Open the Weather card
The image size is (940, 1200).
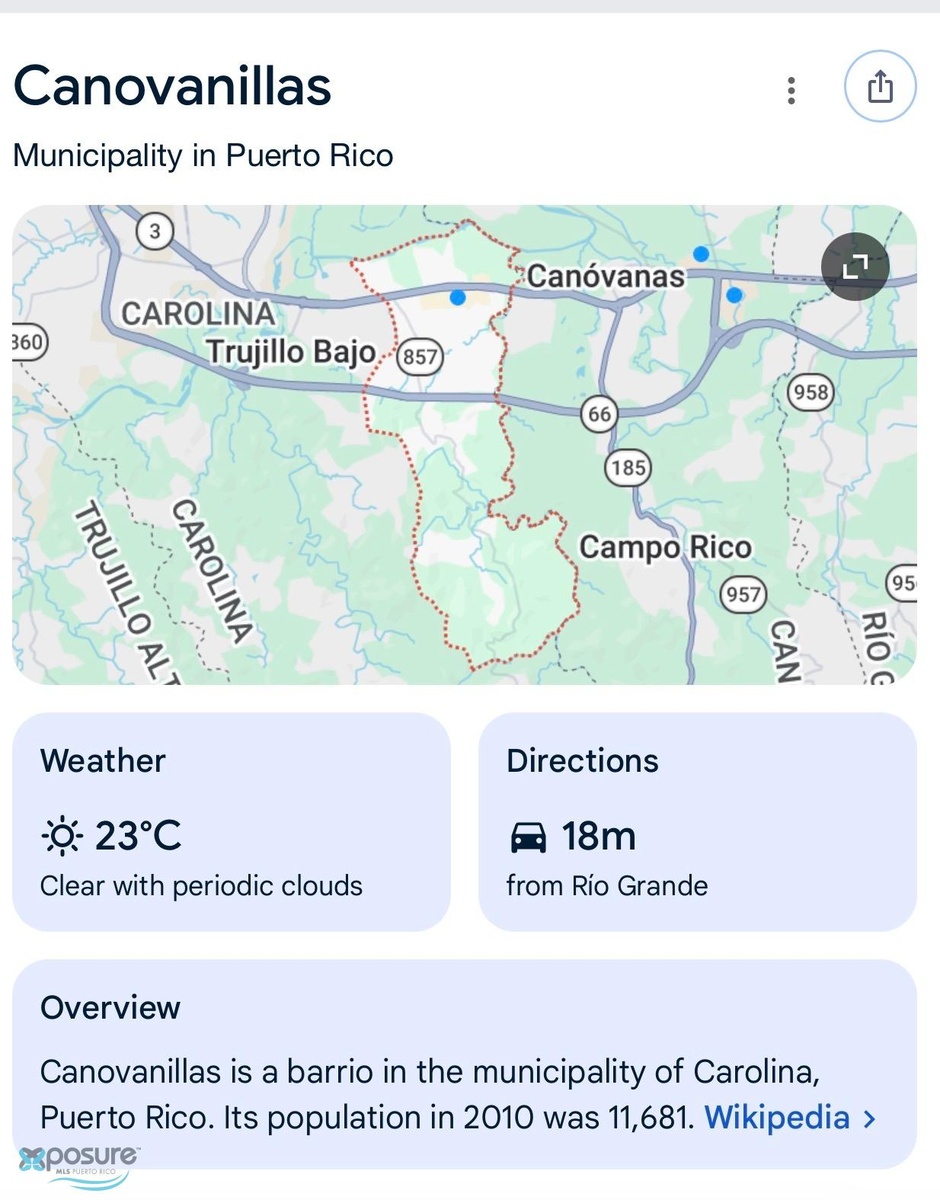tap(231, 822)
